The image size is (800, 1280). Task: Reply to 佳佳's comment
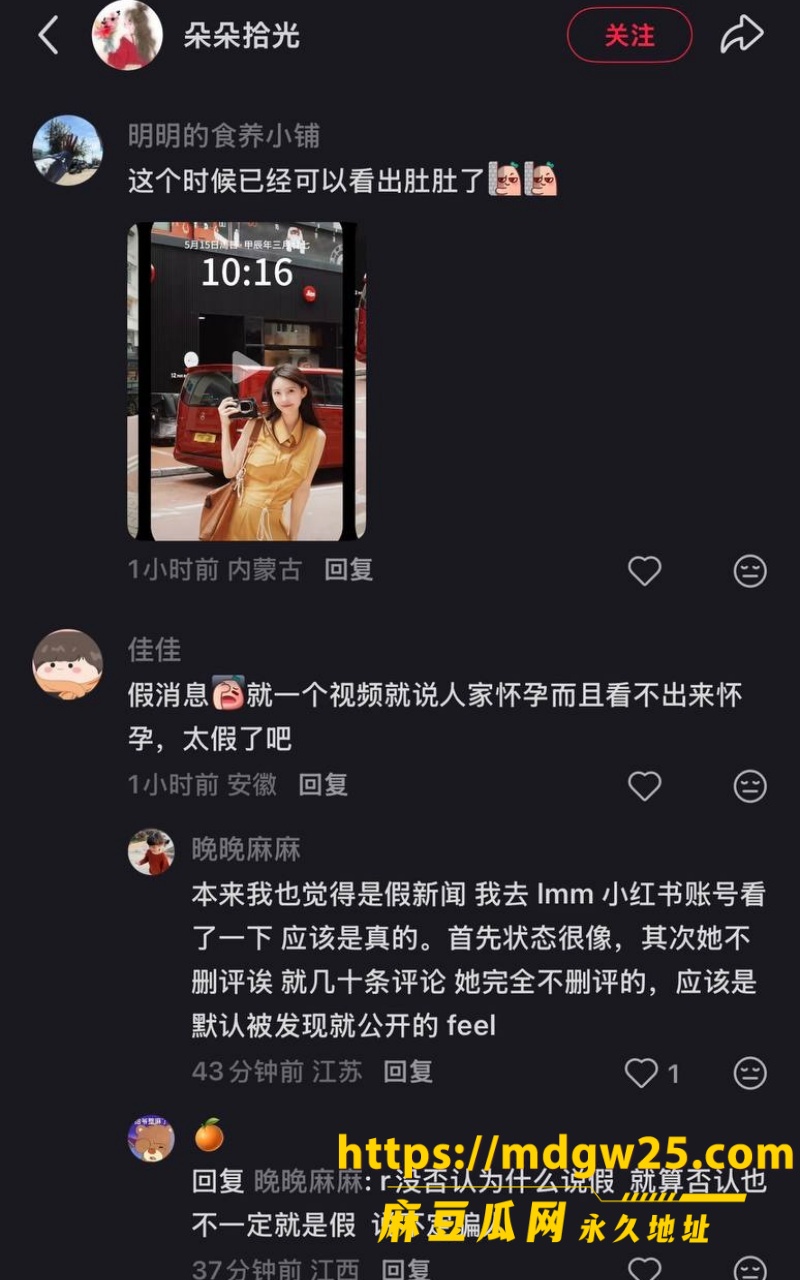tap(323, 785)
